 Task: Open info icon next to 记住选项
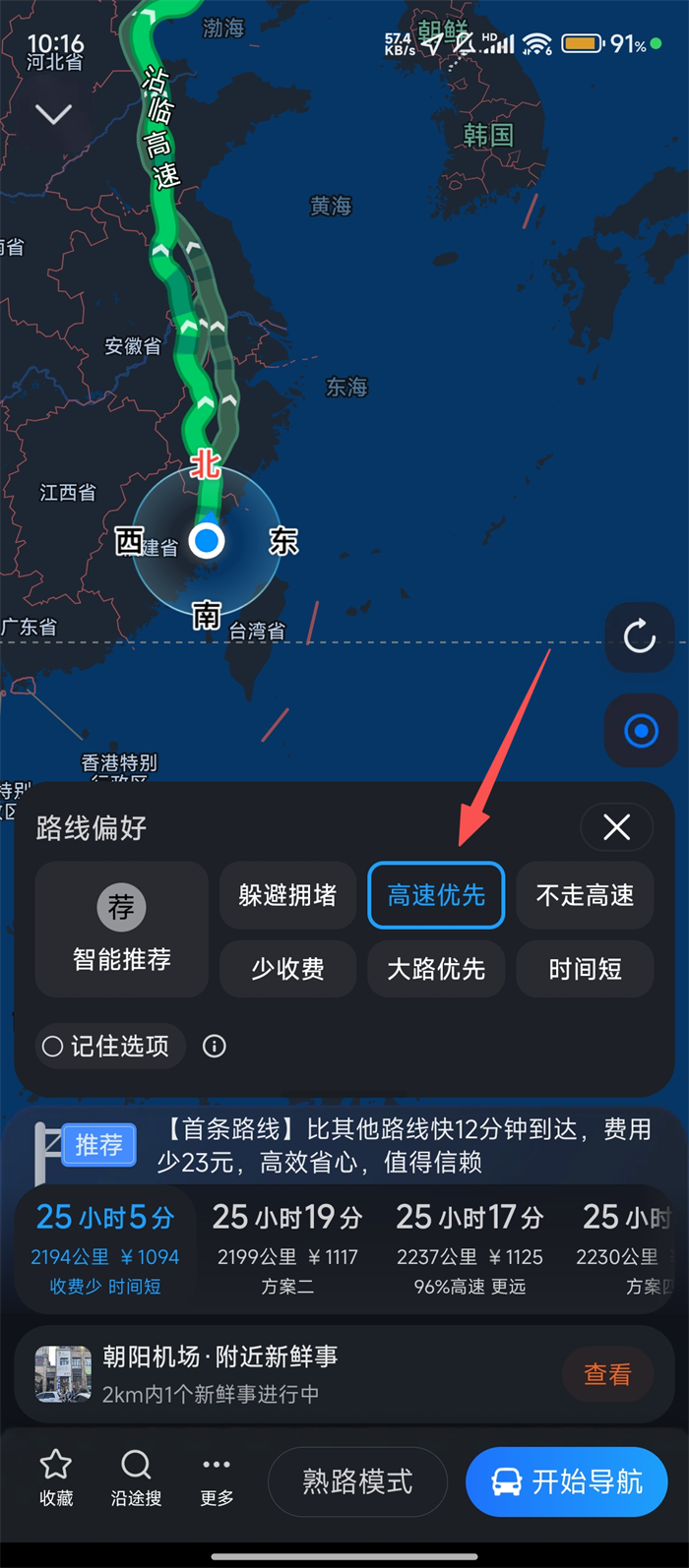215,1046
